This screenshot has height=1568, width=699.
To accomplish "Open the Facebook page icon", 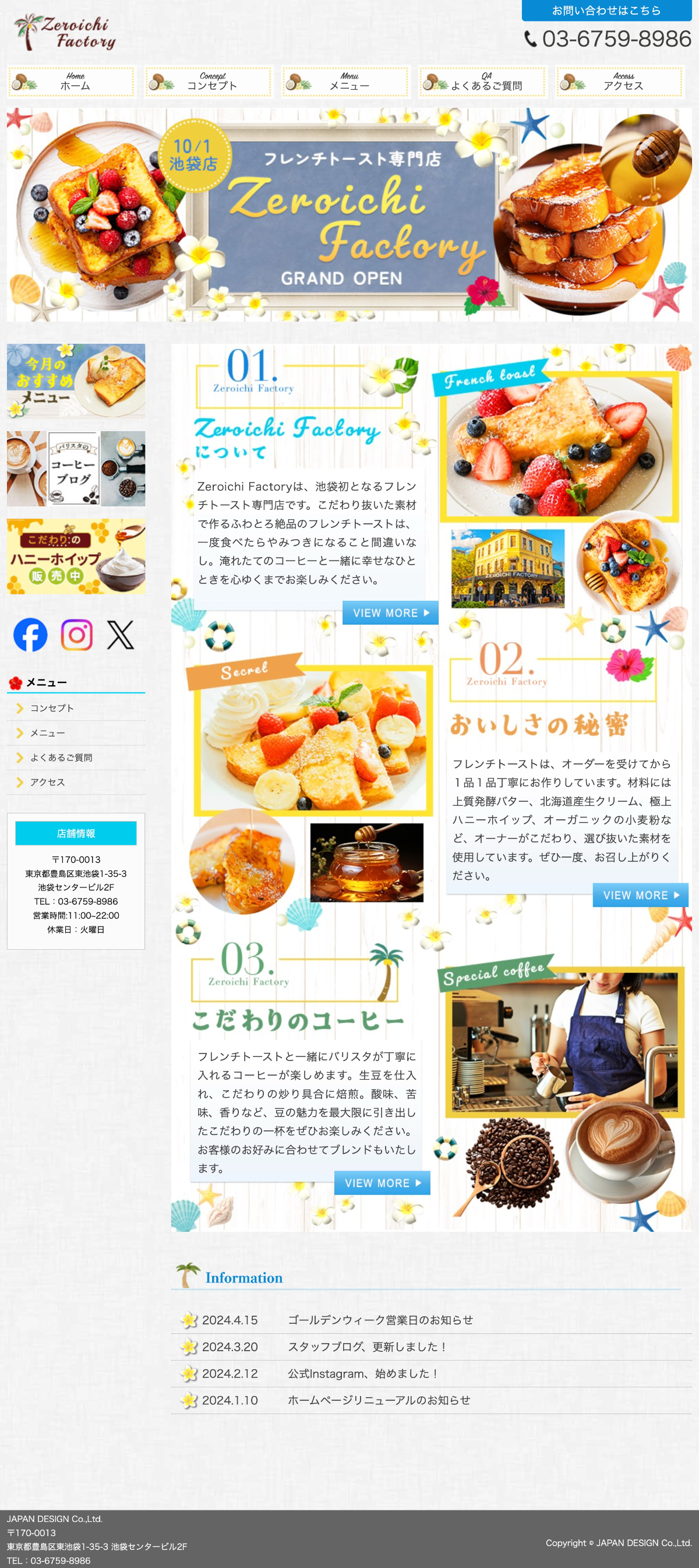I will click(x=30, y=635).
